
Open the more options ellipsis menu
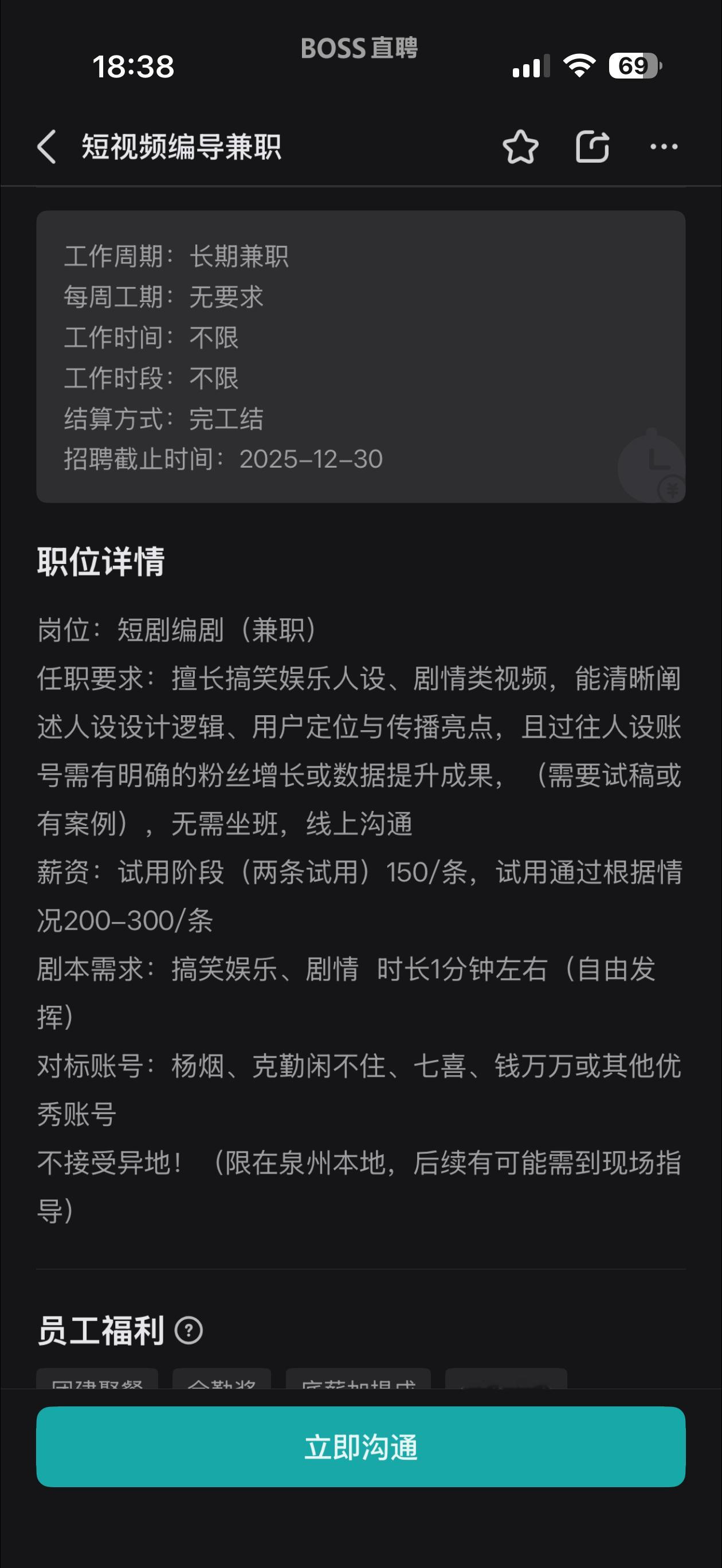point(664,147)
